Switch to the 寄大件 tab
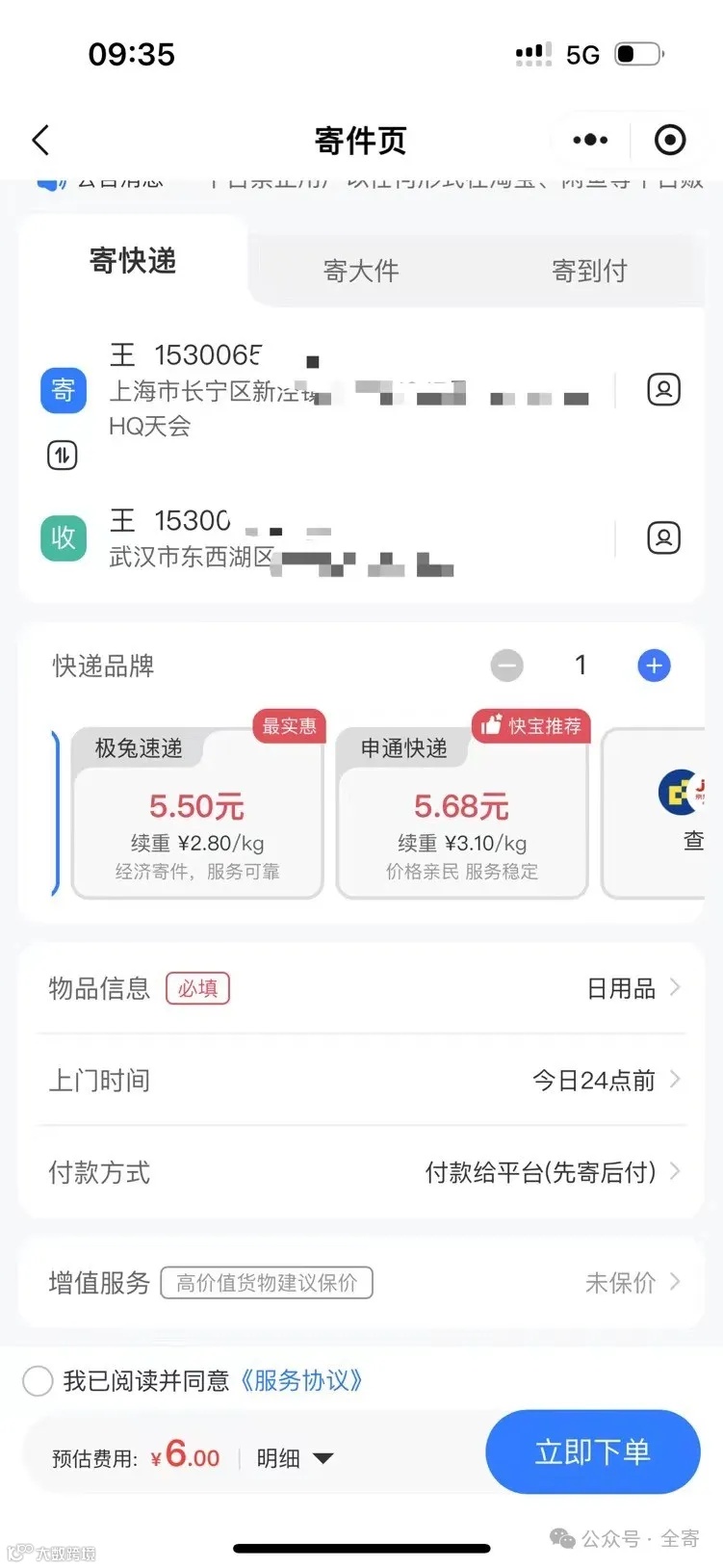Viewport: 723px width, 1568px height. (x=361, y=271)
